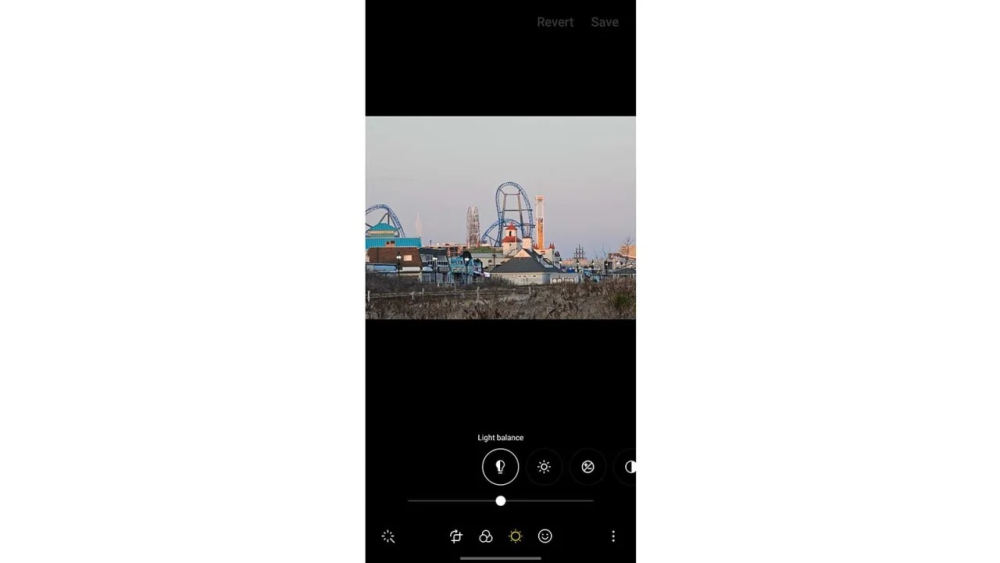Open the stickers and decorations smiley

545,537
